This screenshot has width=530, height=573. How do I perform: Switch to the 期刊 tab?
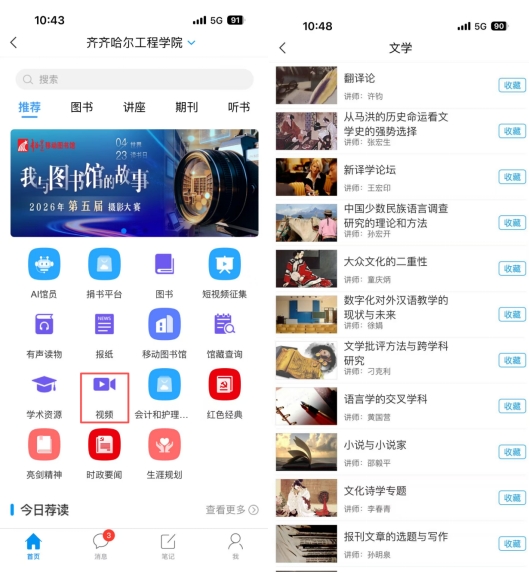click(x=186, y=107)
